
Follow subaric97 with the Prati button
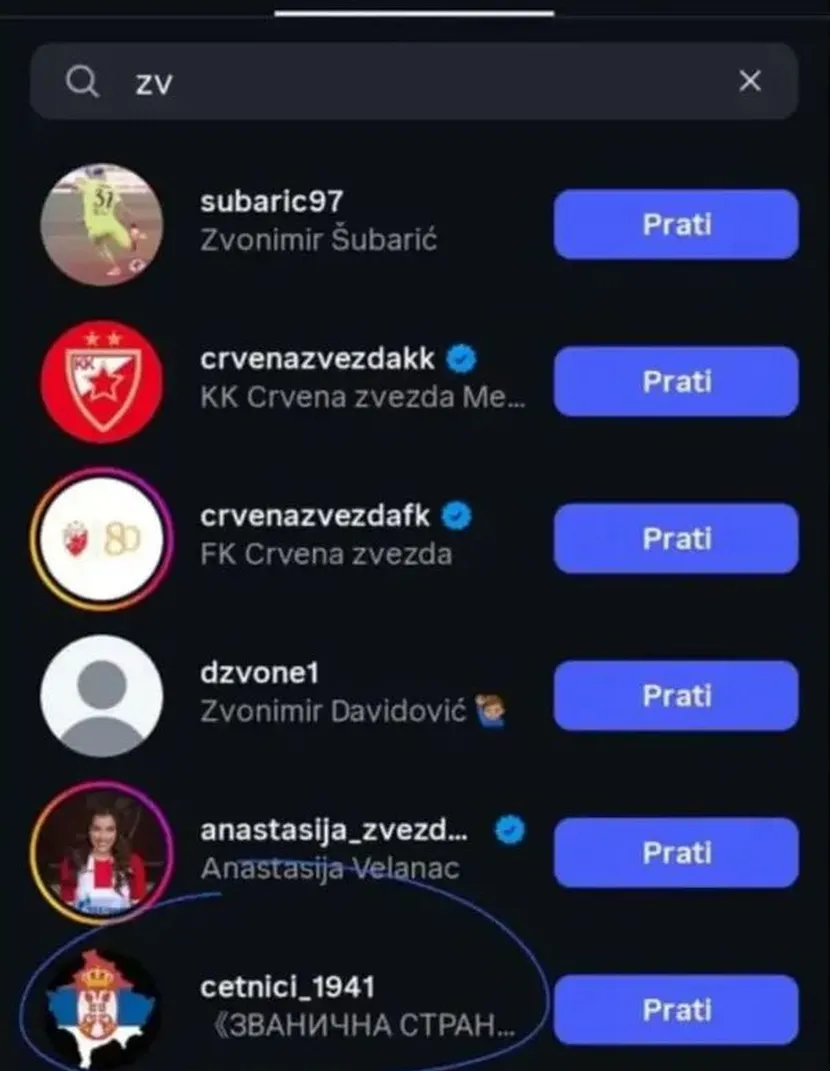pos(676,224)
